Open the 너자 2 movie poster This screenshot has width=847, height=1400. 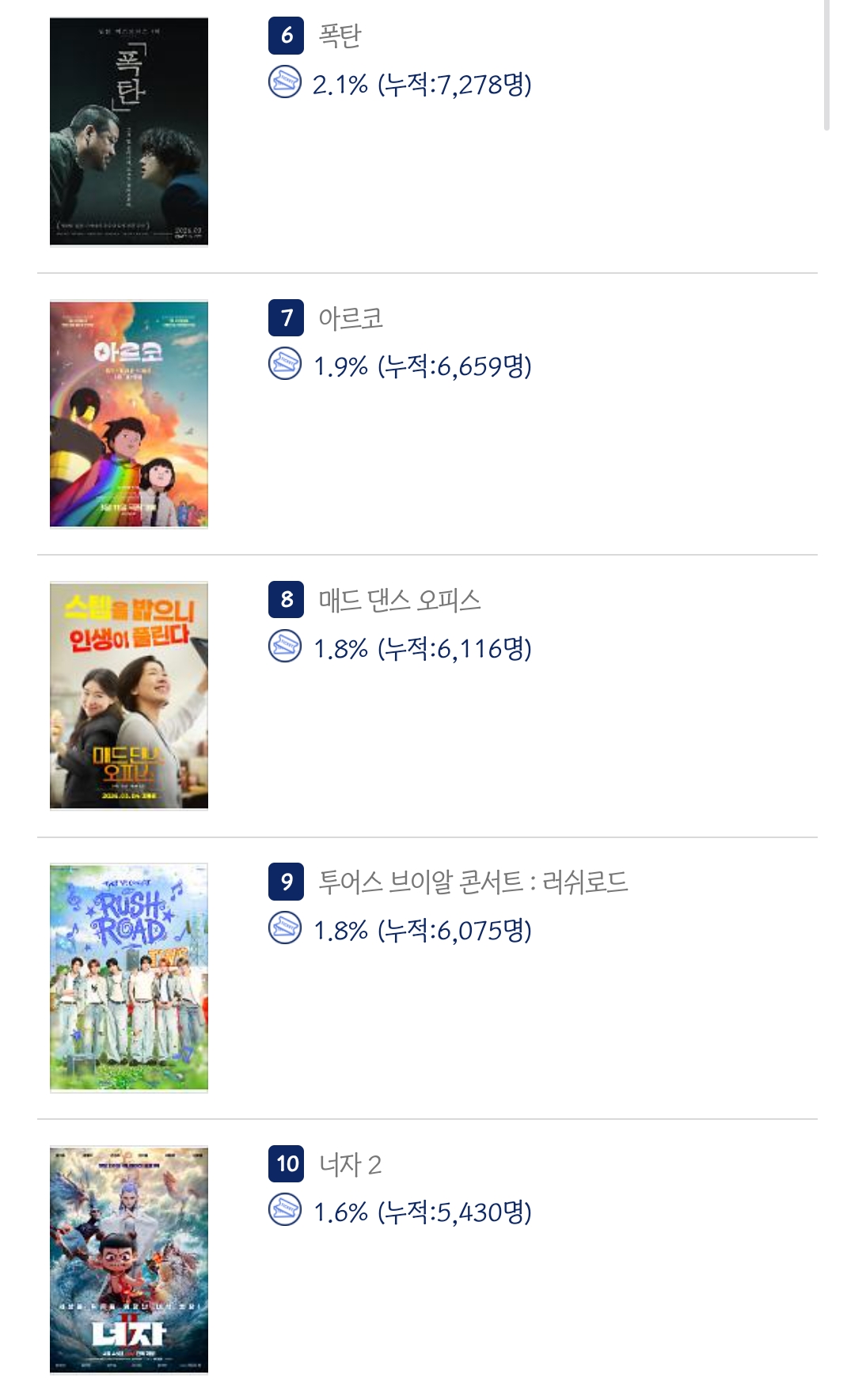(x=128, y=1259)
